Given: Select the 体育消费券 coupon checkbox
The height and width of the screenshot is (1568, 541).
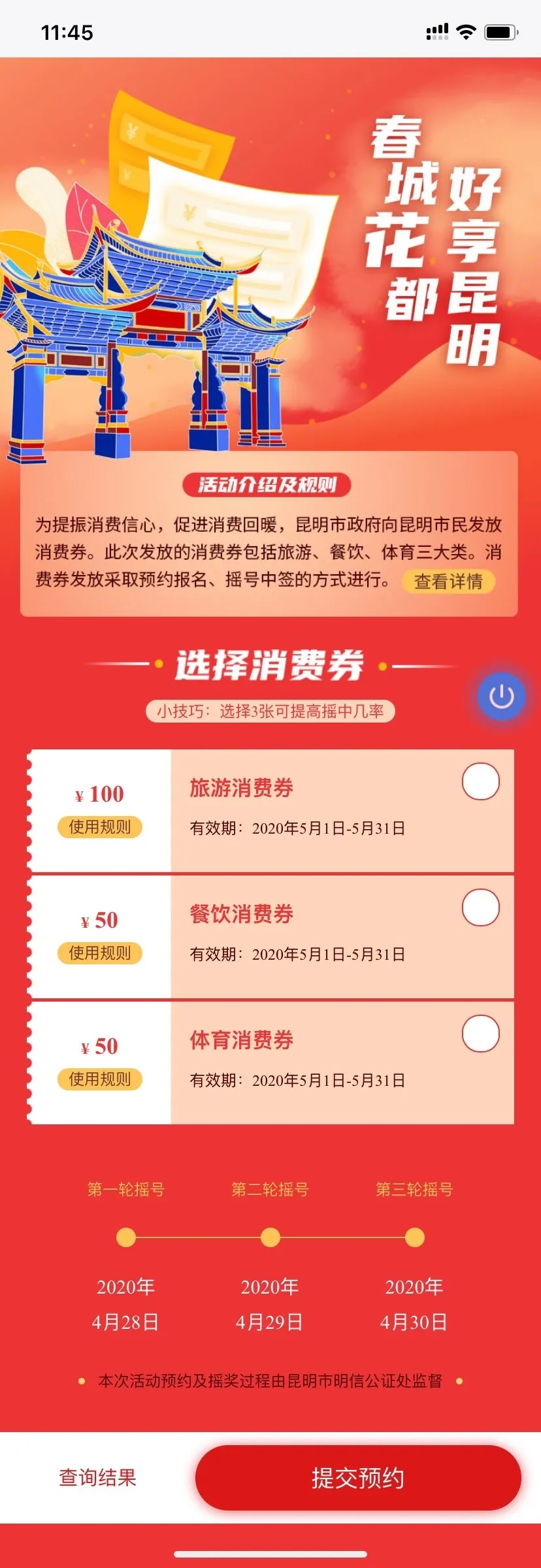Looking at the screenshot, I should 480,1034.
